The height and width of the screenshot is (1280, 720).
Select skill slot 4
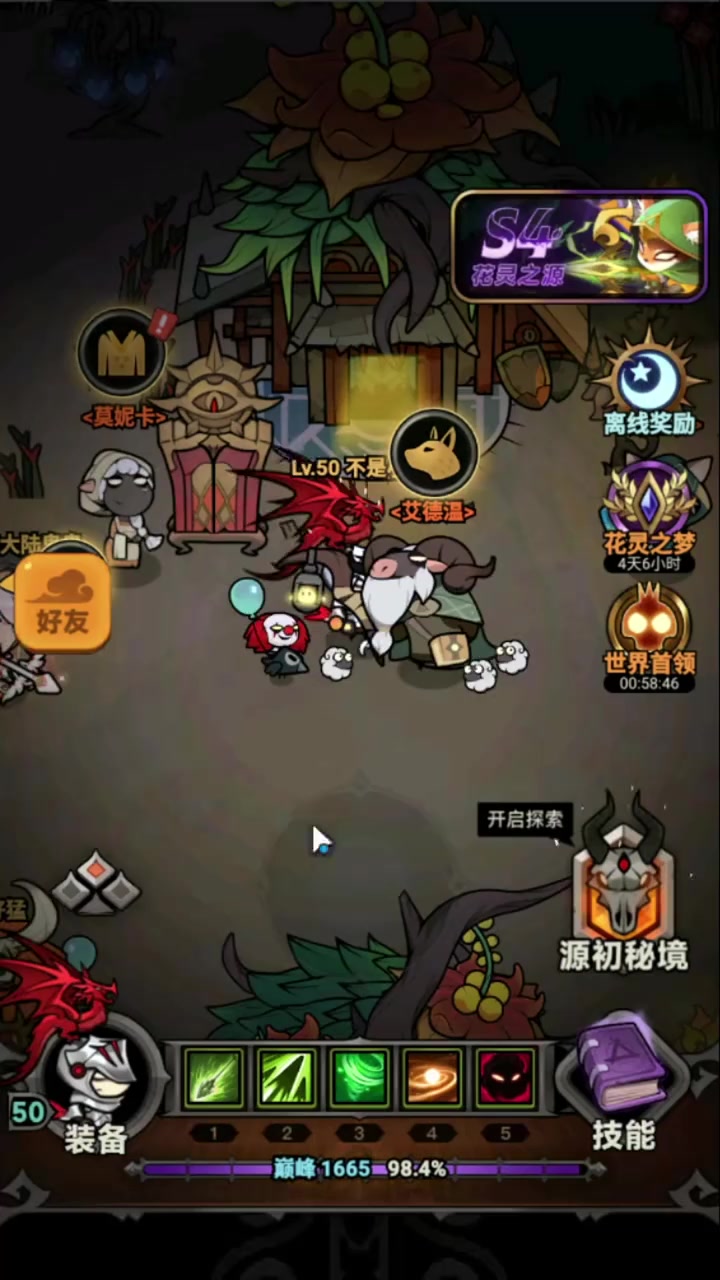coord(432,1078)
